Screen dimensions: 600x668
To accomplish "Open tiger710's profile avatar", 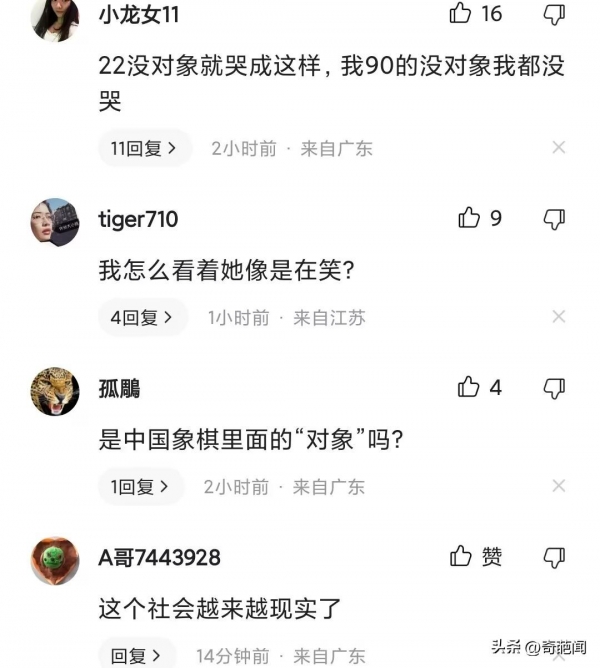I will (x=55, y=222).
